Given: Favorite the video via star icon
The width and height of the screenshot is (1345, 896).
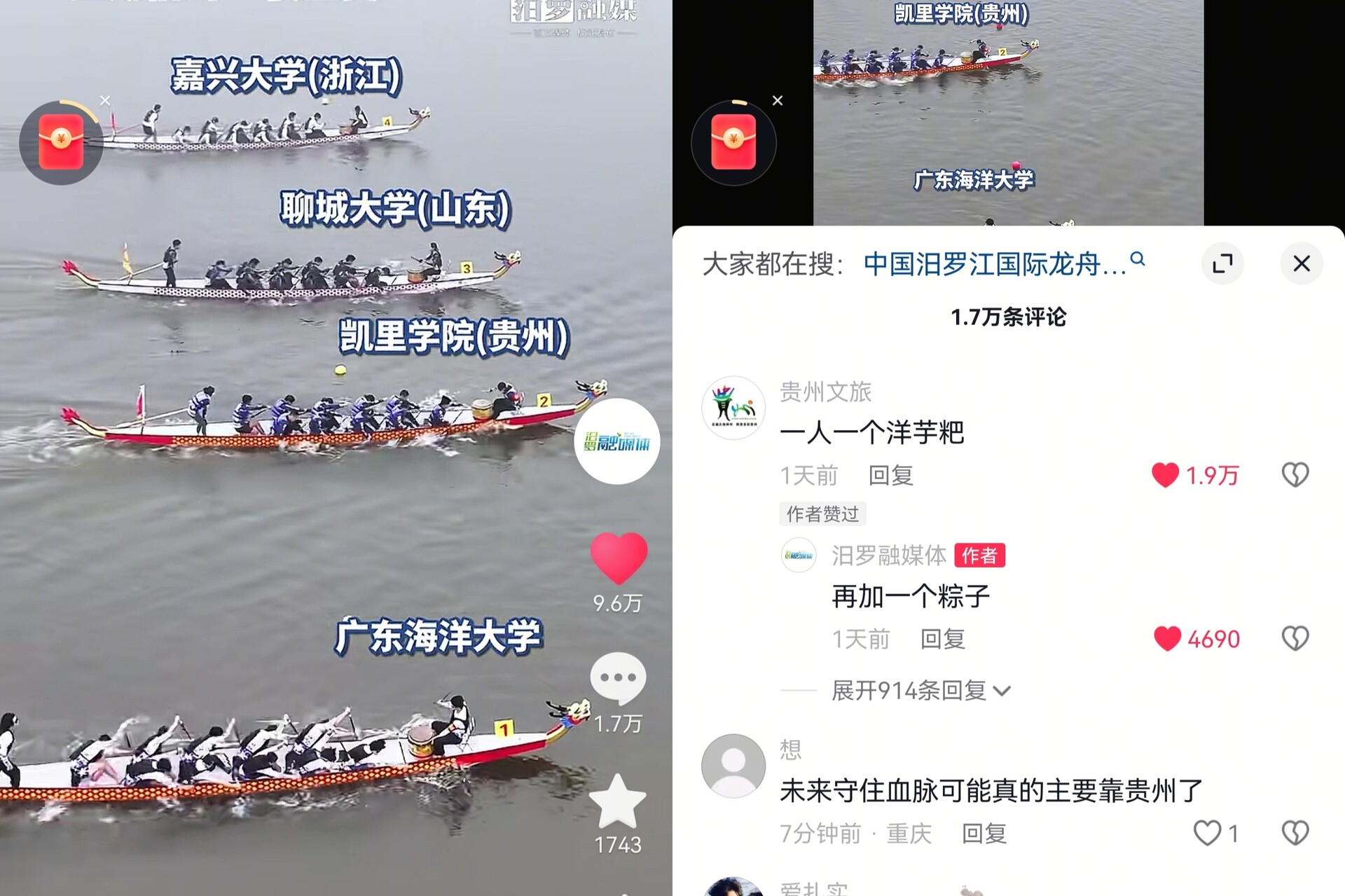Looking at the screenshot, I should pos(618,802).
